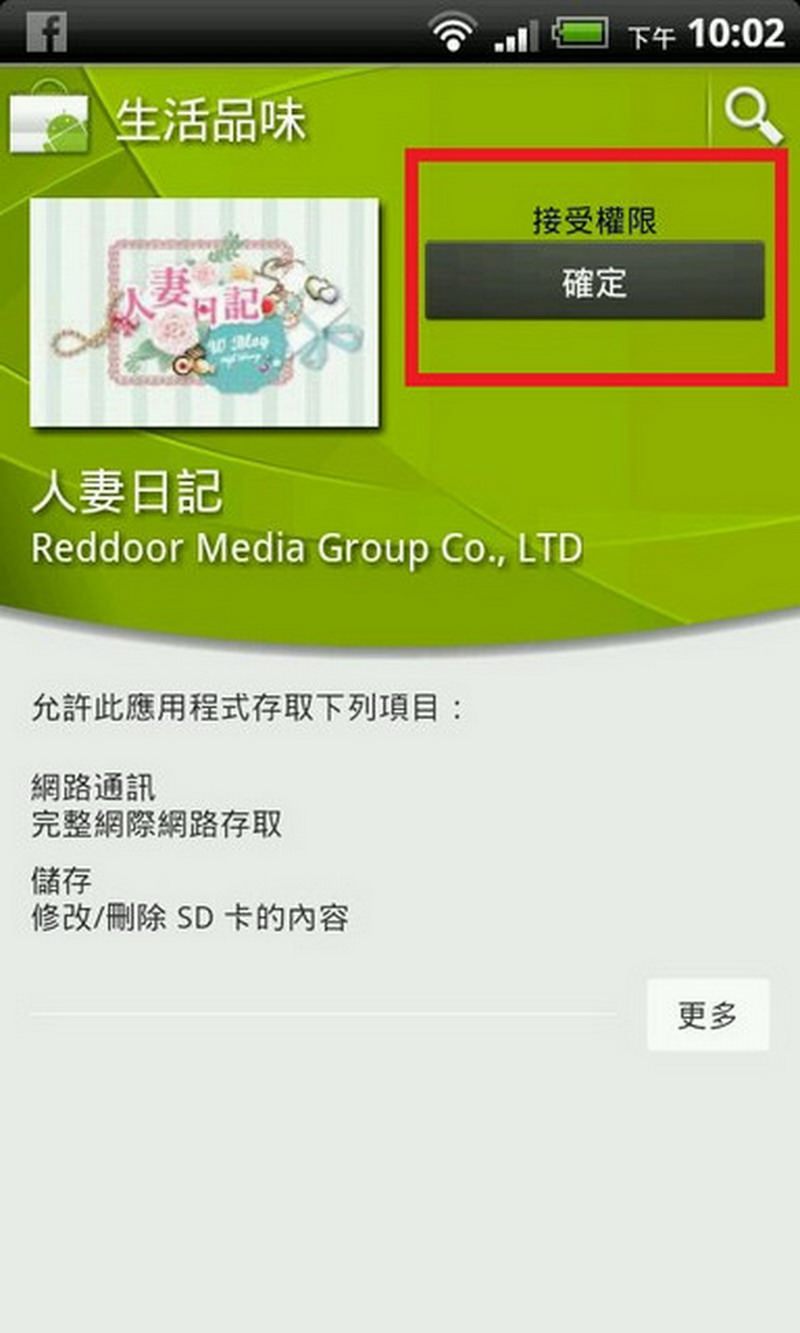Show more permissions with 更多
Viewport: 800px width, 1333px height.
click(x=708, y=1015)
